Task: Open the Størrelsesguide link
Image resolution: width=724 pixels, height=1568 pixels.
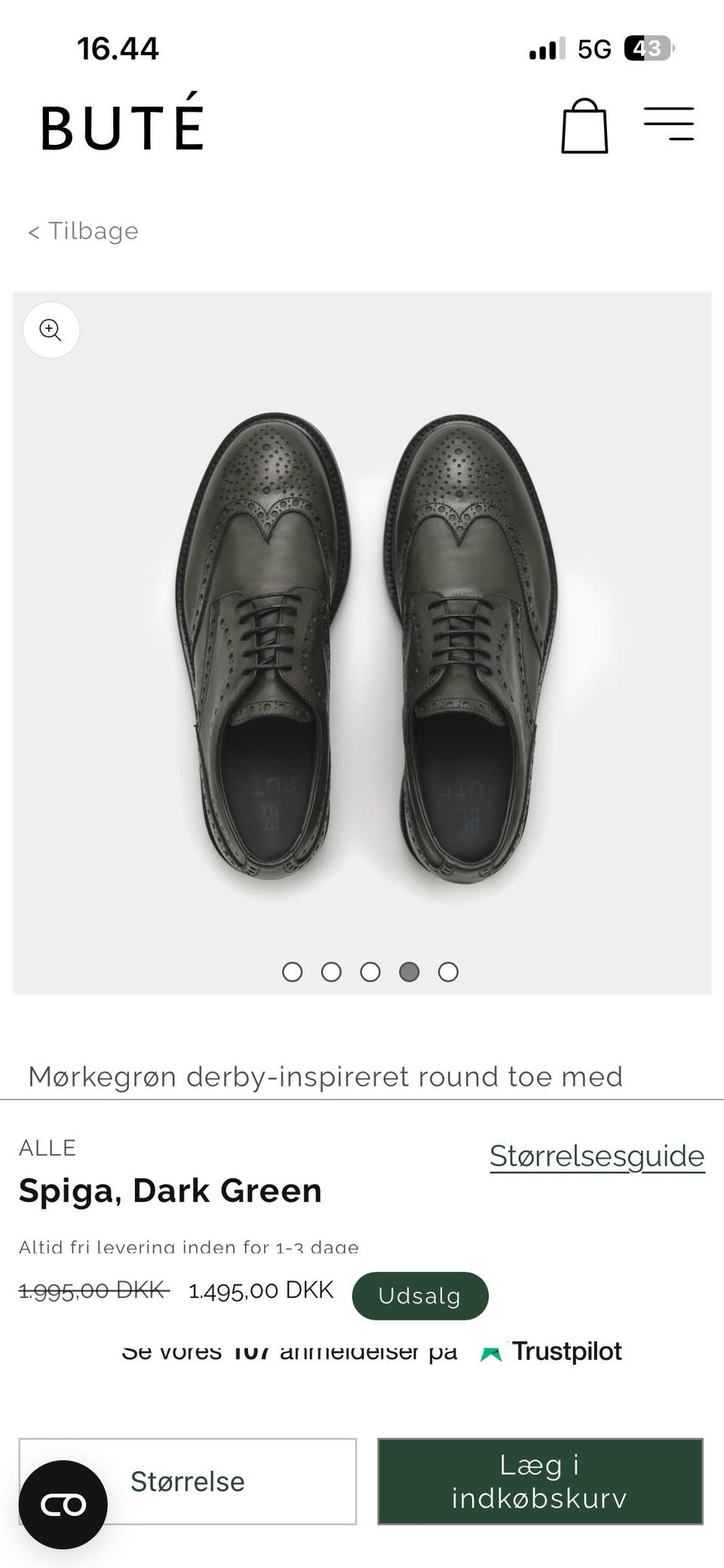Action: coord(597,1156)
